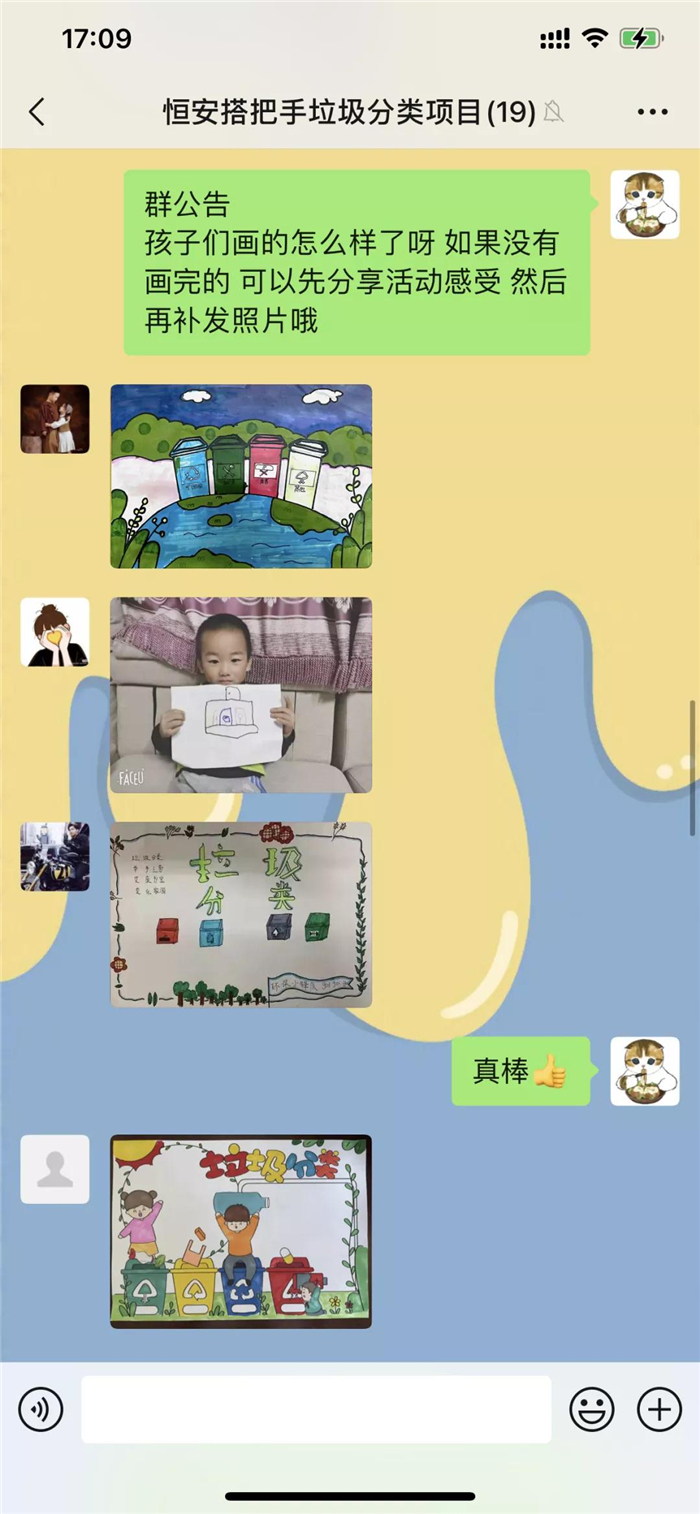Viewport: 700px width, 1514px height.
Task: Open the three-dot group chat menu
Action: pos(652,112)
